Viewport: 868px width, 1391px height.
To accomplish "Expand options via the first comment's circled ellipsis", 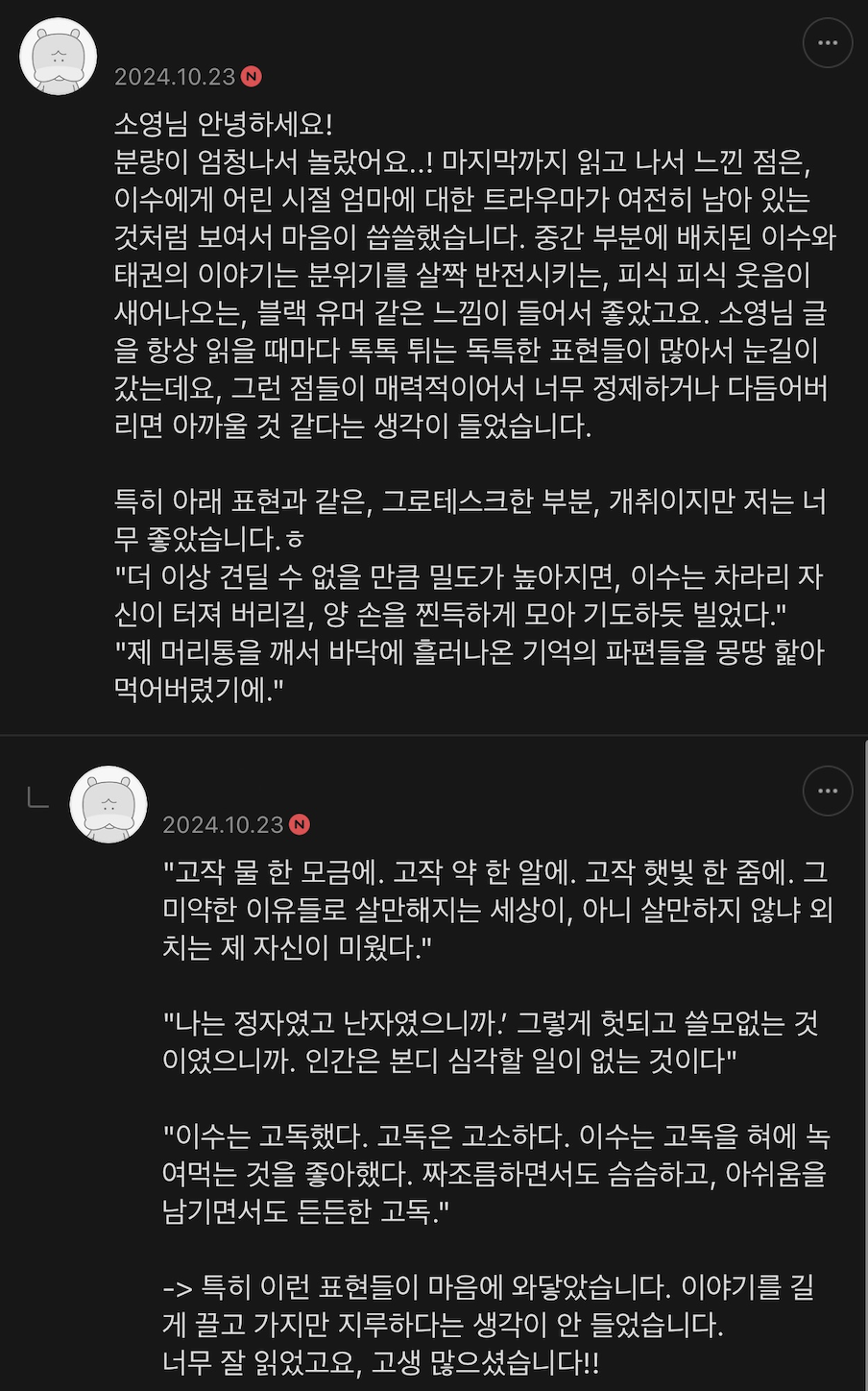I will coord(827,43).
